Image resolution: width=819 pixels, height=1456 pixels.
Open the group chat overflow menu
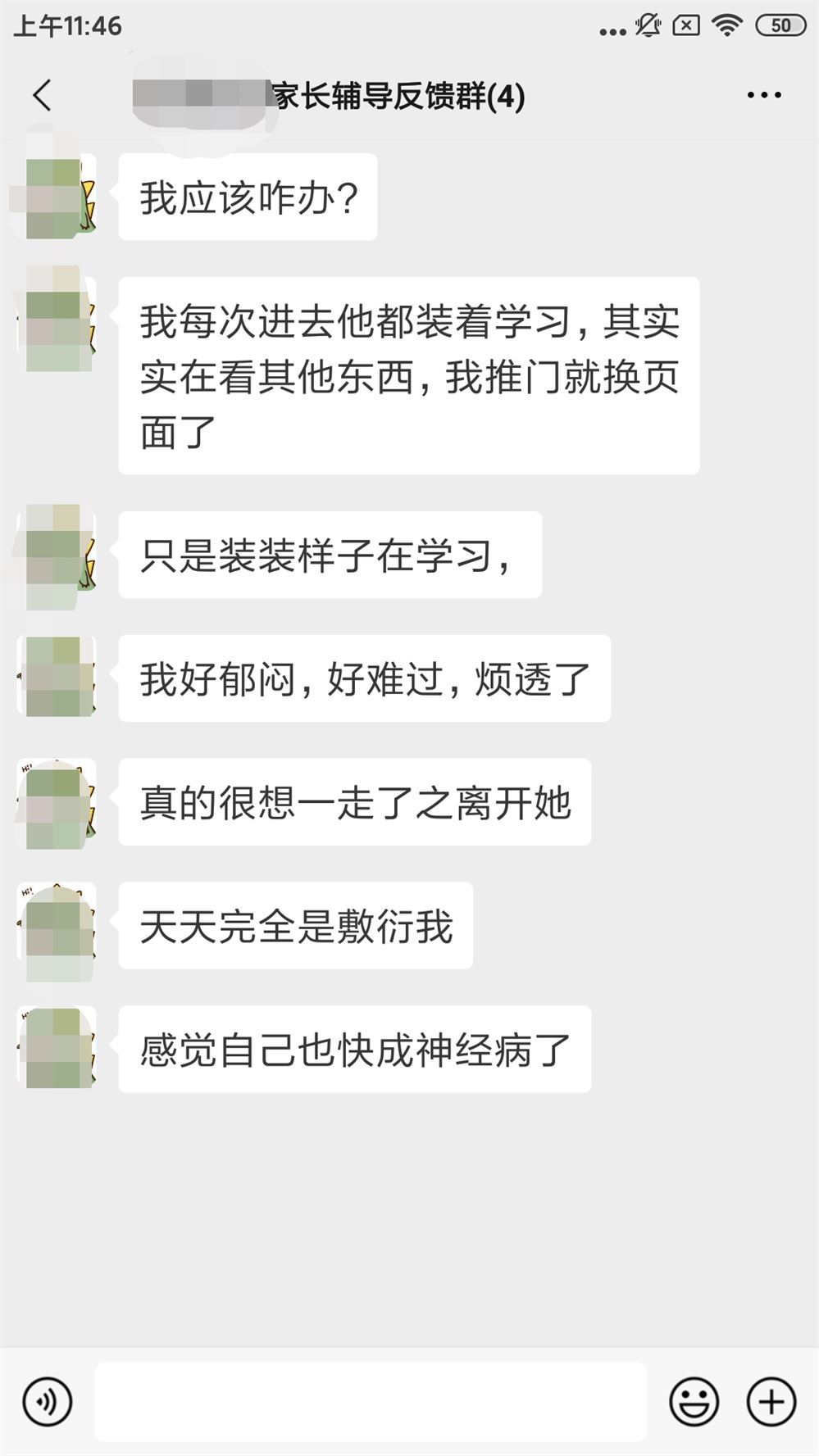tap(763, 96)
